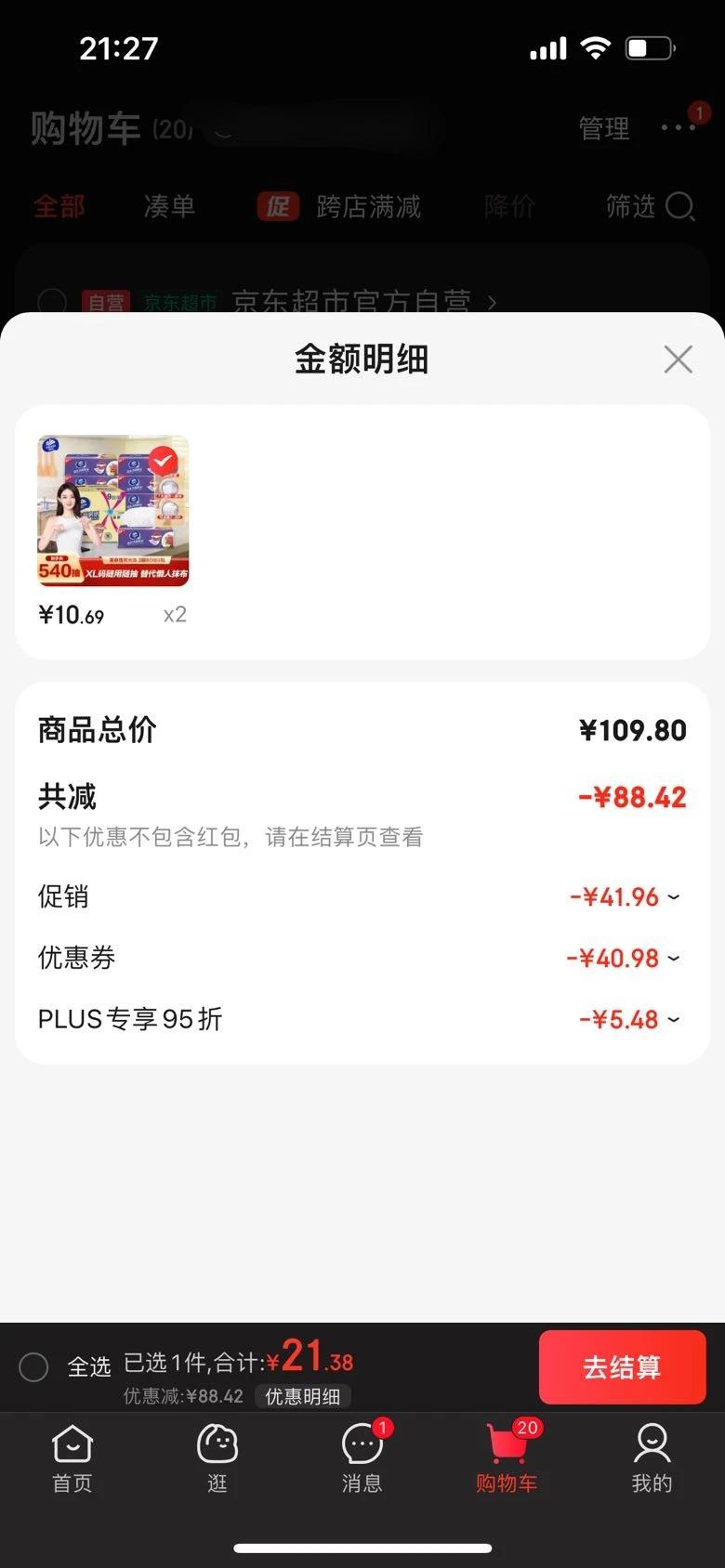This screenshot has height=1568, width=725.
Task: Open the 逛 tab
Action: 217,1457
